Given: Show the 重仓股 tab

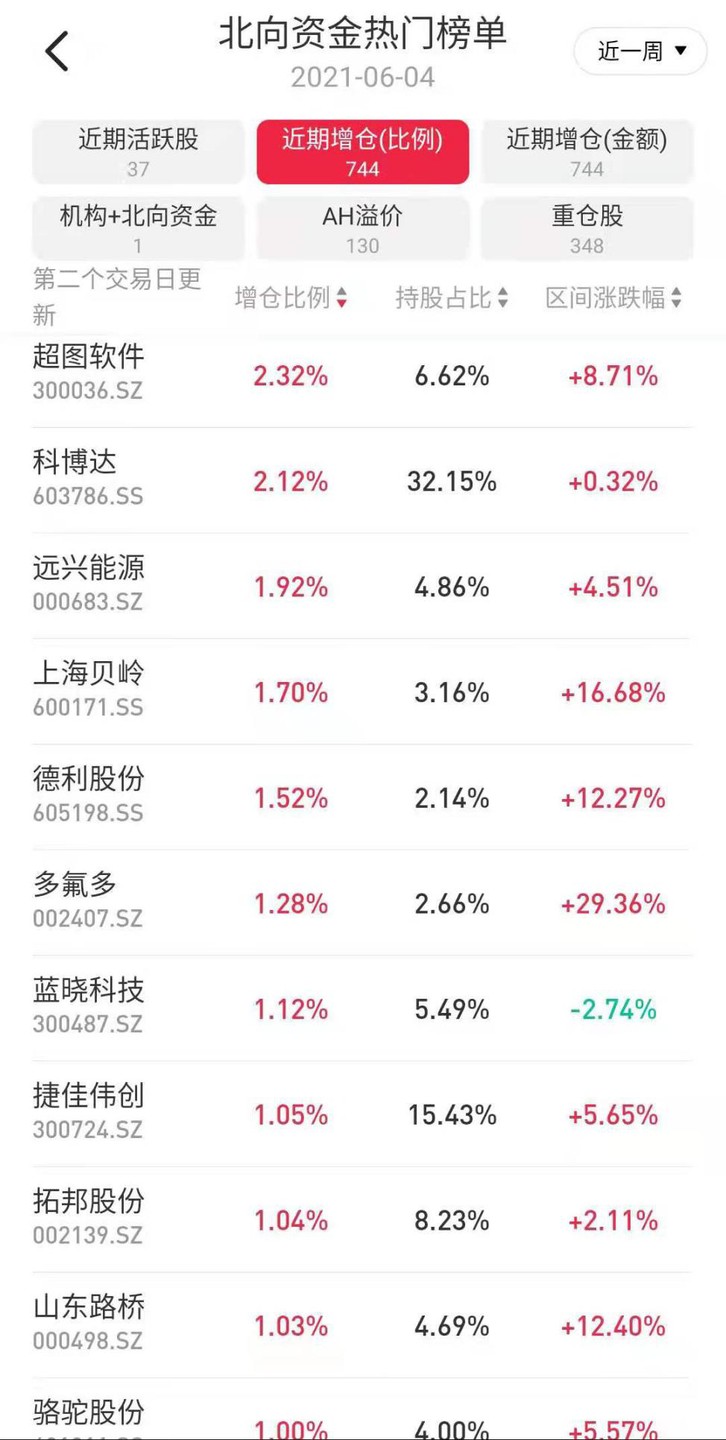Looking at the screenshot, I should pyautogui.click(x=586, y=228).
